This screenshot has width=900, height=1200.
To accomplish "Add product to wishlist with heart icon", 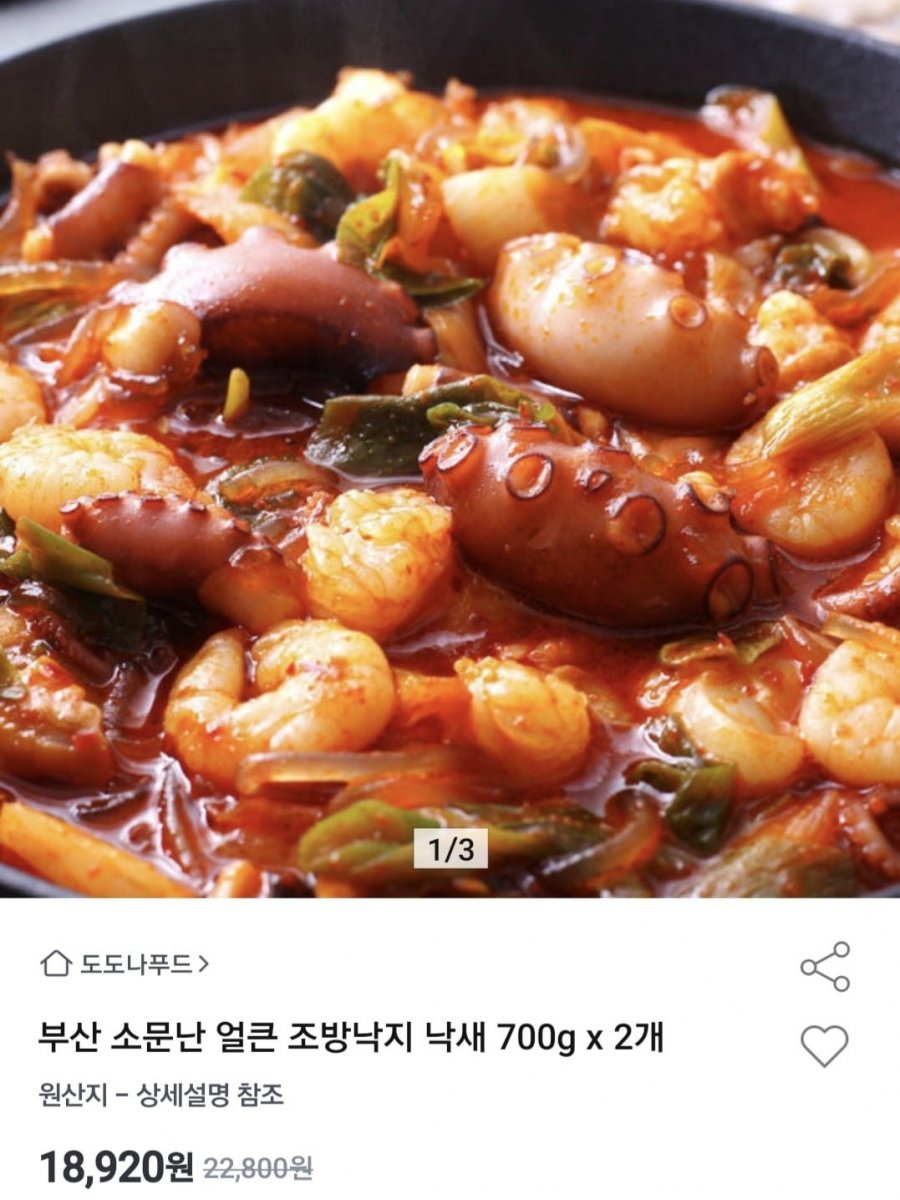I will 825,1046.
